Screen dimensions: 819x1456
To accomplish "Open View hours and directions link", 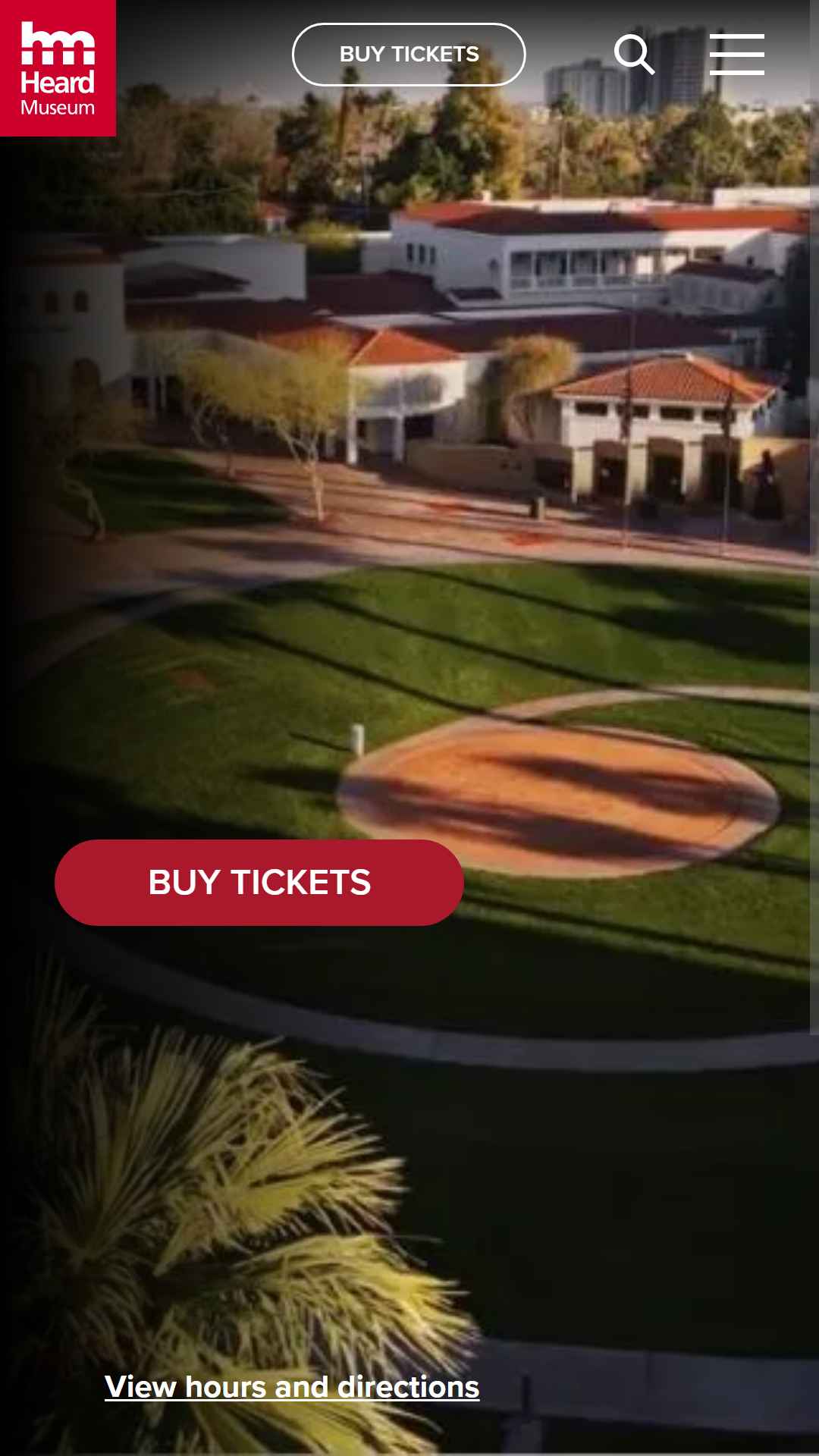I will [x=292, y=1387].
